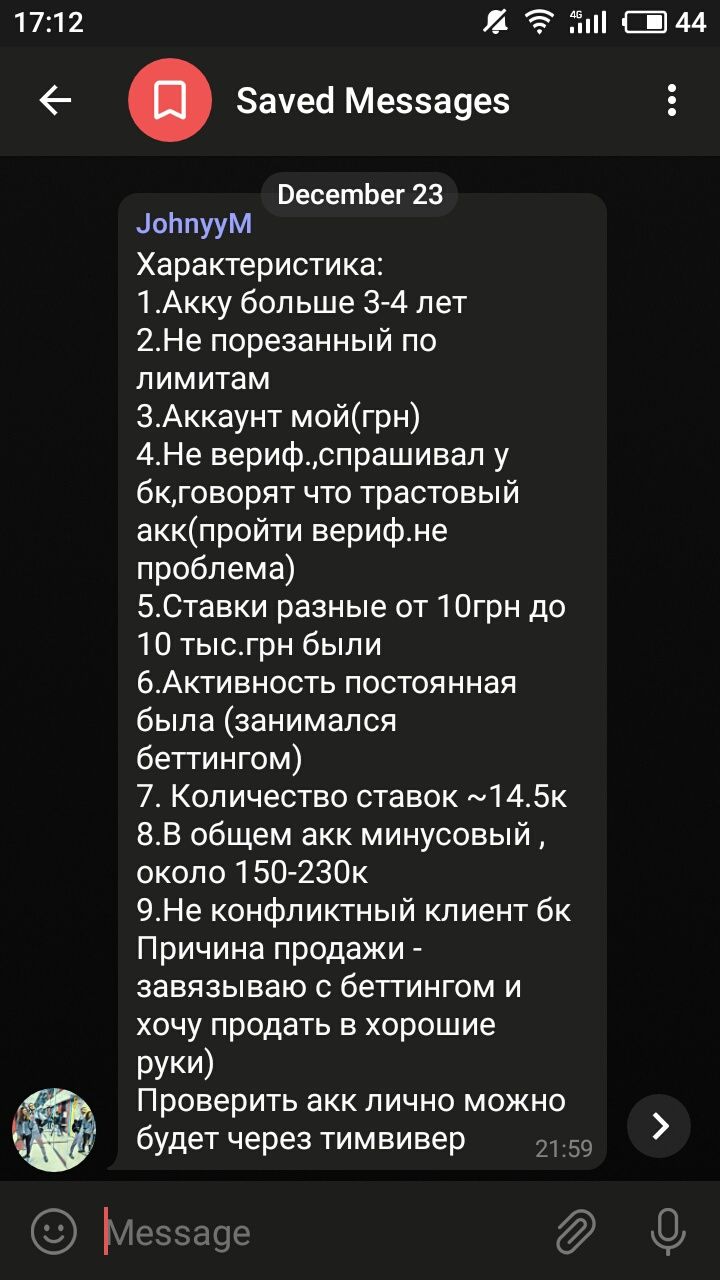Open the Saved Messages chat header

point(373,101)
